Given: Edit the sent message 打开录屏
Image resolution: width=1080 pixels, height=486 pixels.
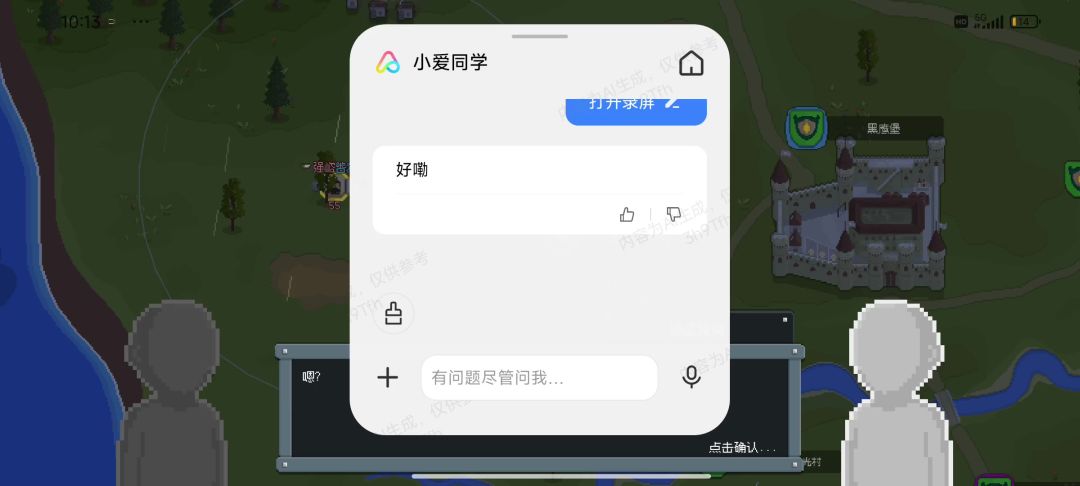Looking at the screenshot, I should click(x=673, y=103).
